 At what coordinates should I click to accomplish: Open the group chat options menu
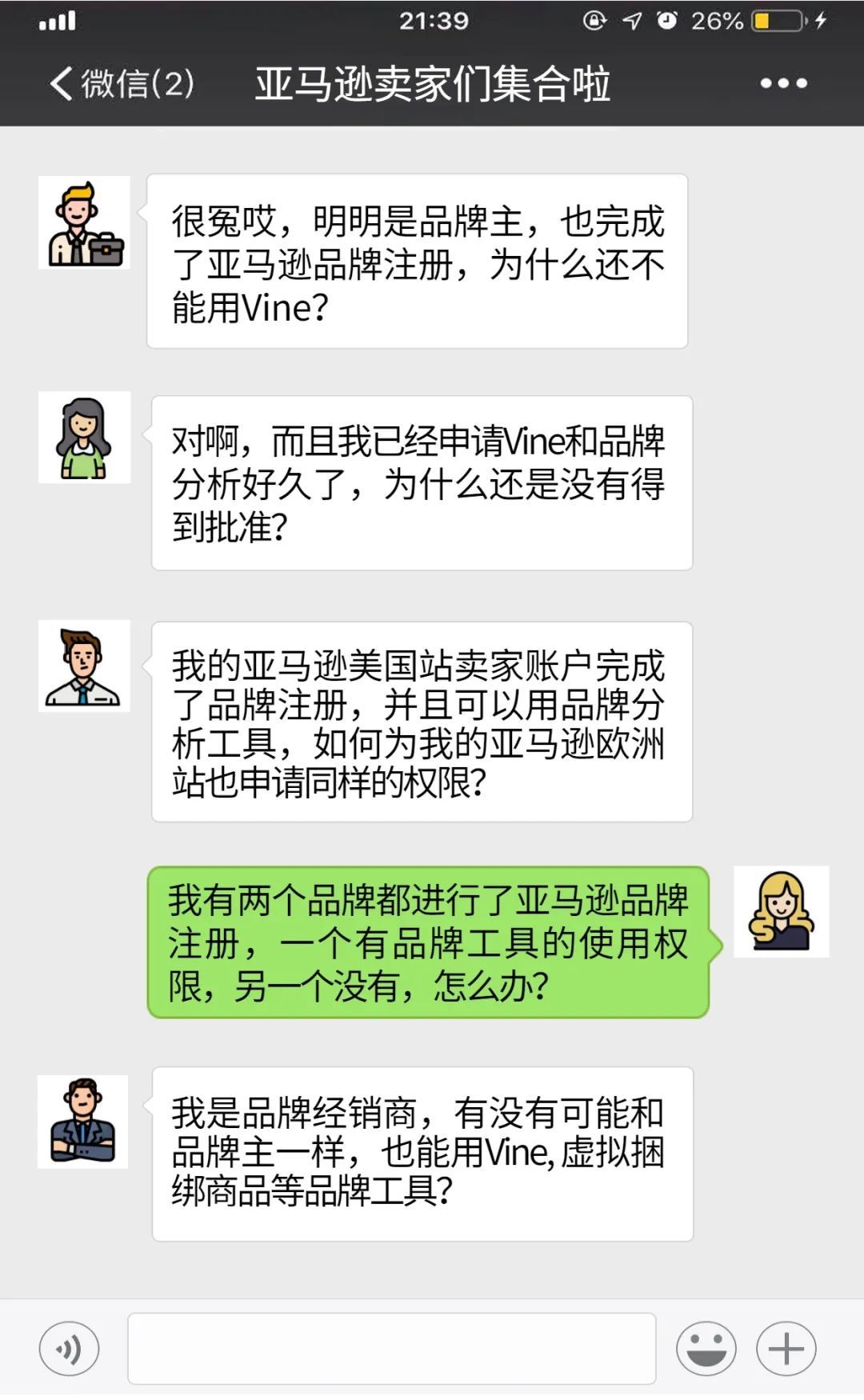tap(783, 83)
